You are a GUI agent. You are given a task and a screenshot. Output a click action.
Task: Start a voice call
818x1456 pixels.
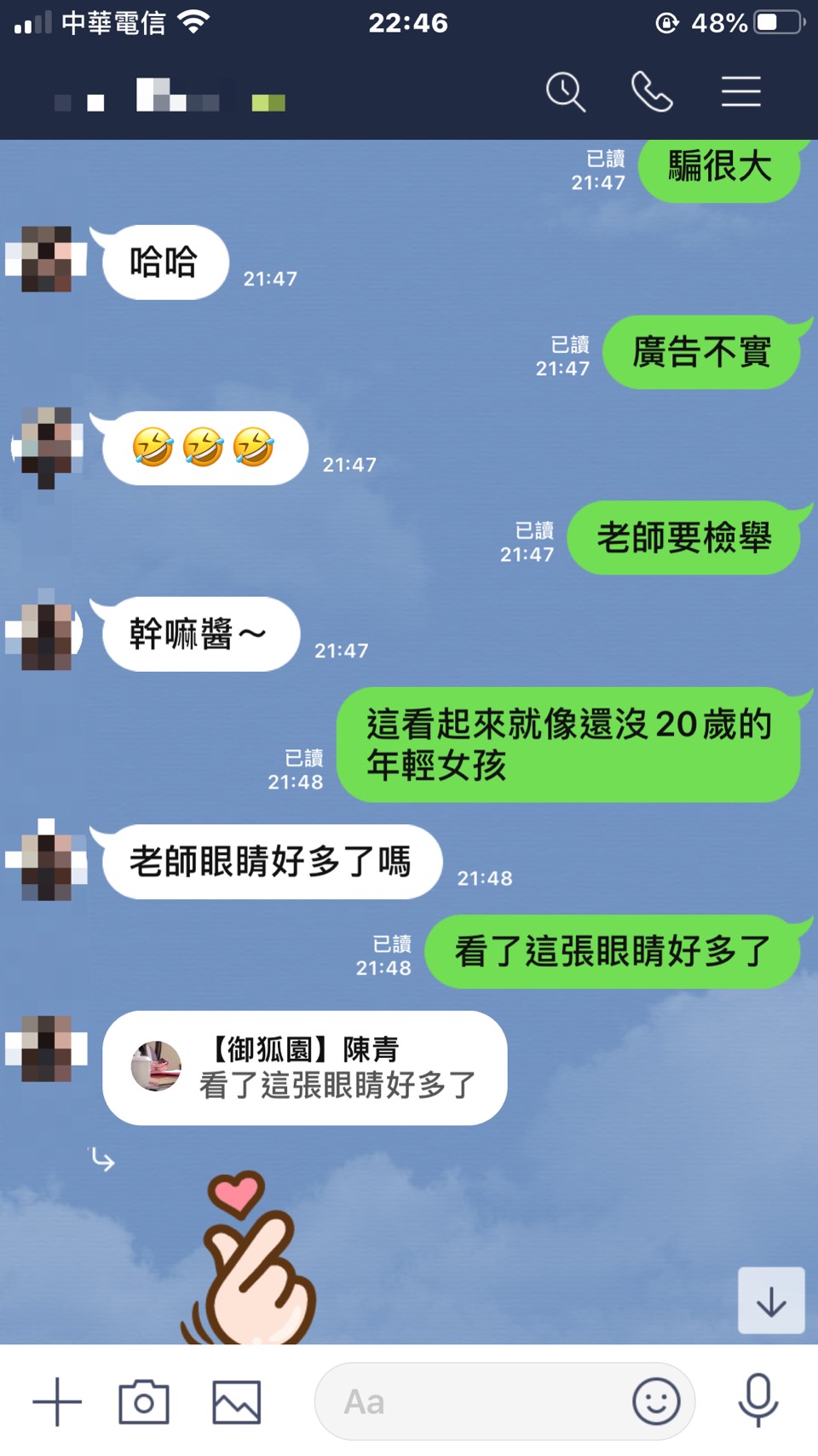[652, 92]
